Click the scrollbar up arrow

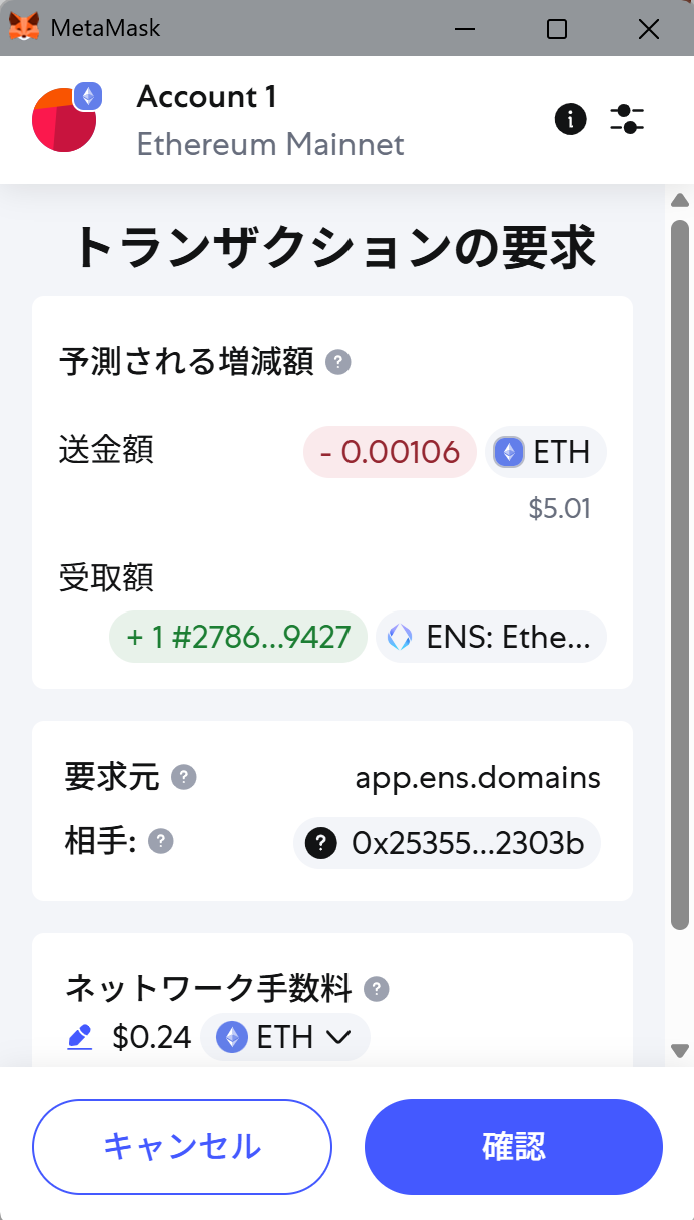coord(680,200)
